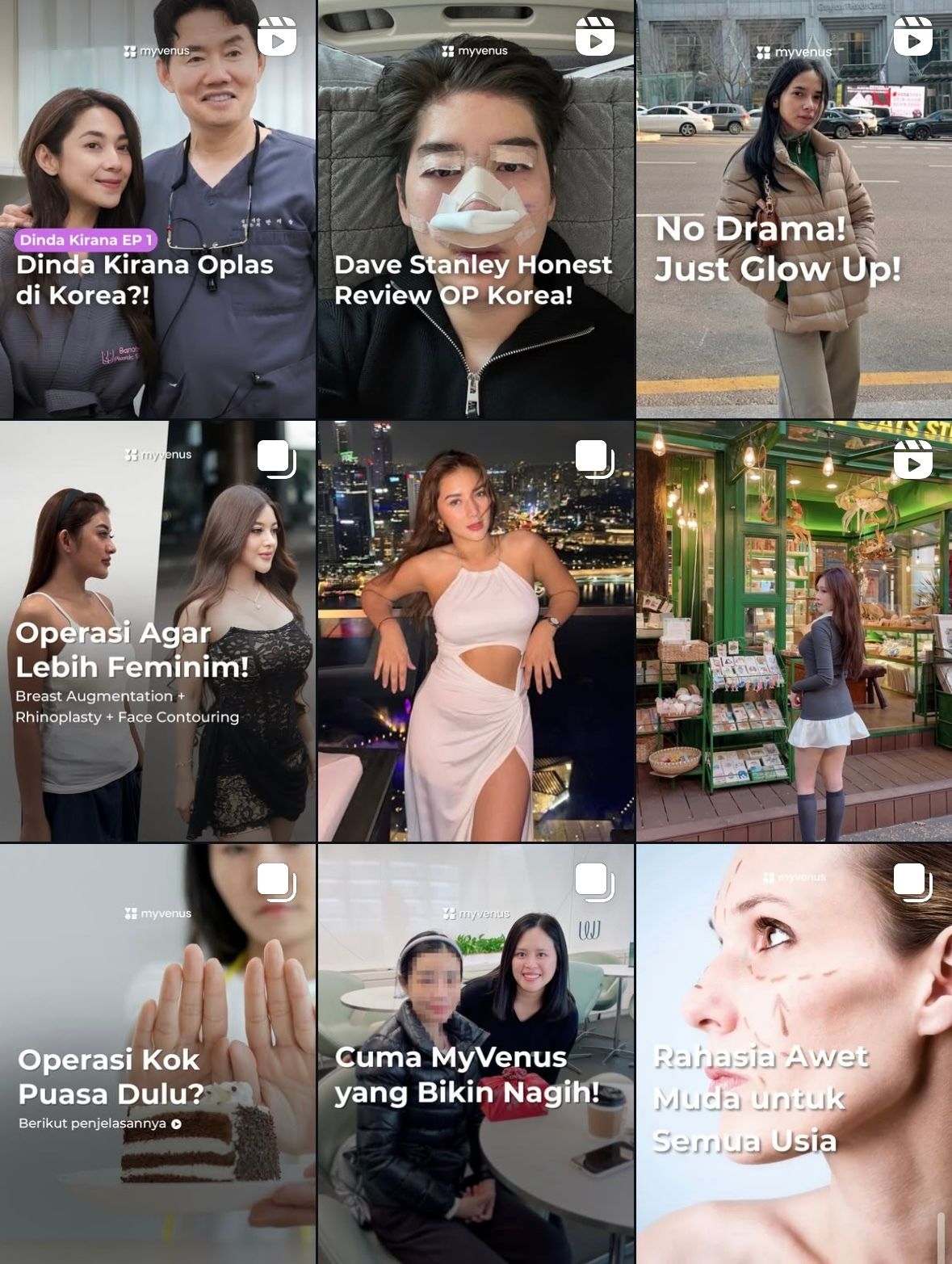Play 'Dave Stanley Honest Review OP Korea!' reel
The image size is (952, 1264).
475,208
